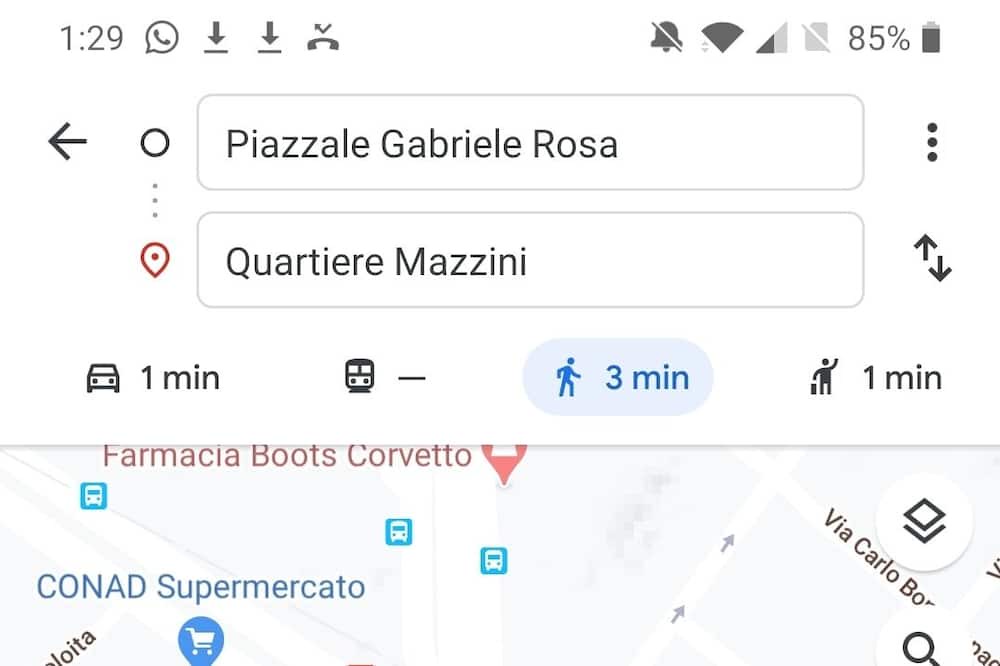Switch to ride services tab
The image size is (1000, 666).
pyautogui.click(x=875, y=378)
